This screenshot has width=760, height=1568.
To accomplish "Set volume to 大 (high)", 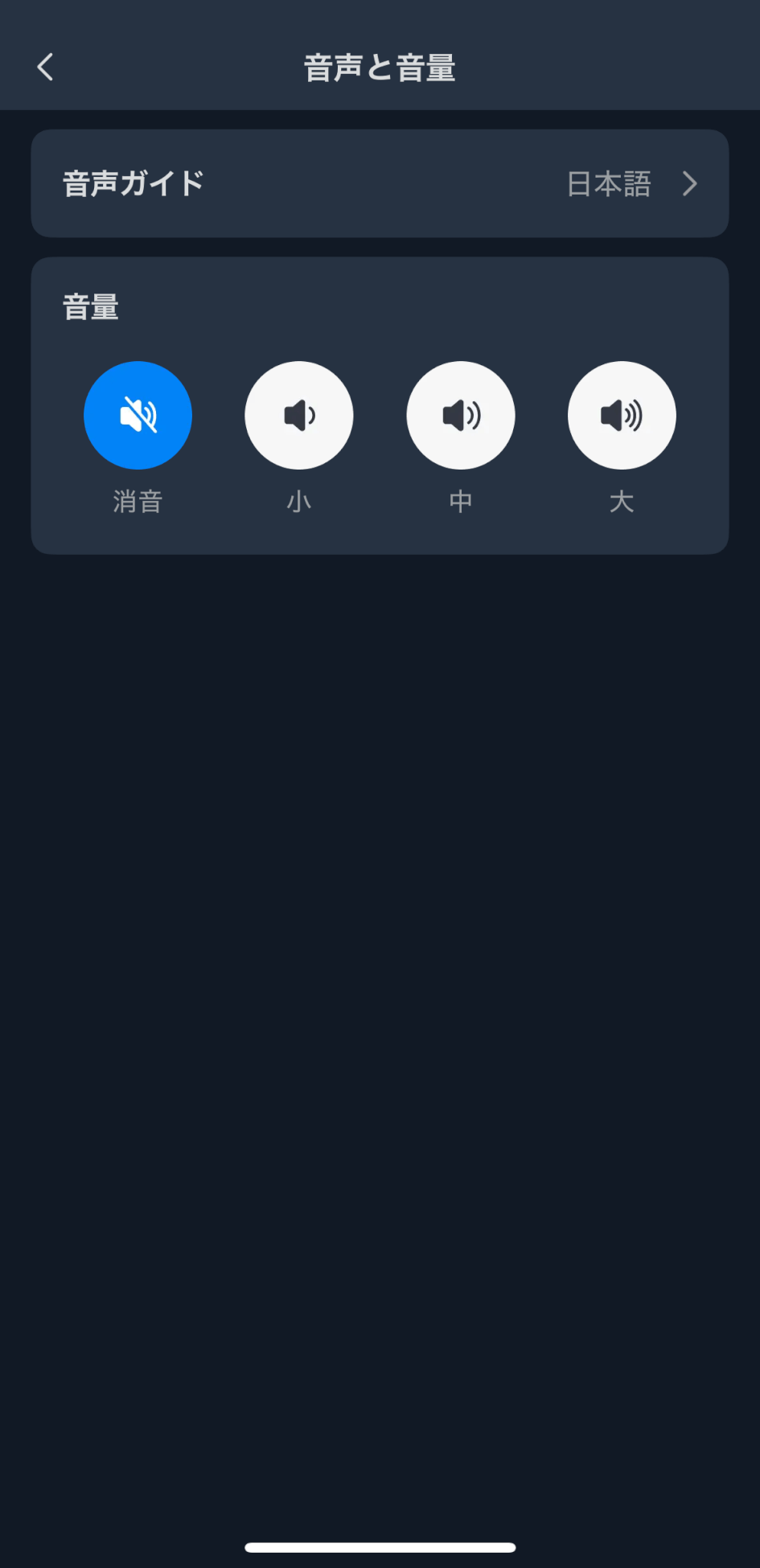I will point(622,415).
